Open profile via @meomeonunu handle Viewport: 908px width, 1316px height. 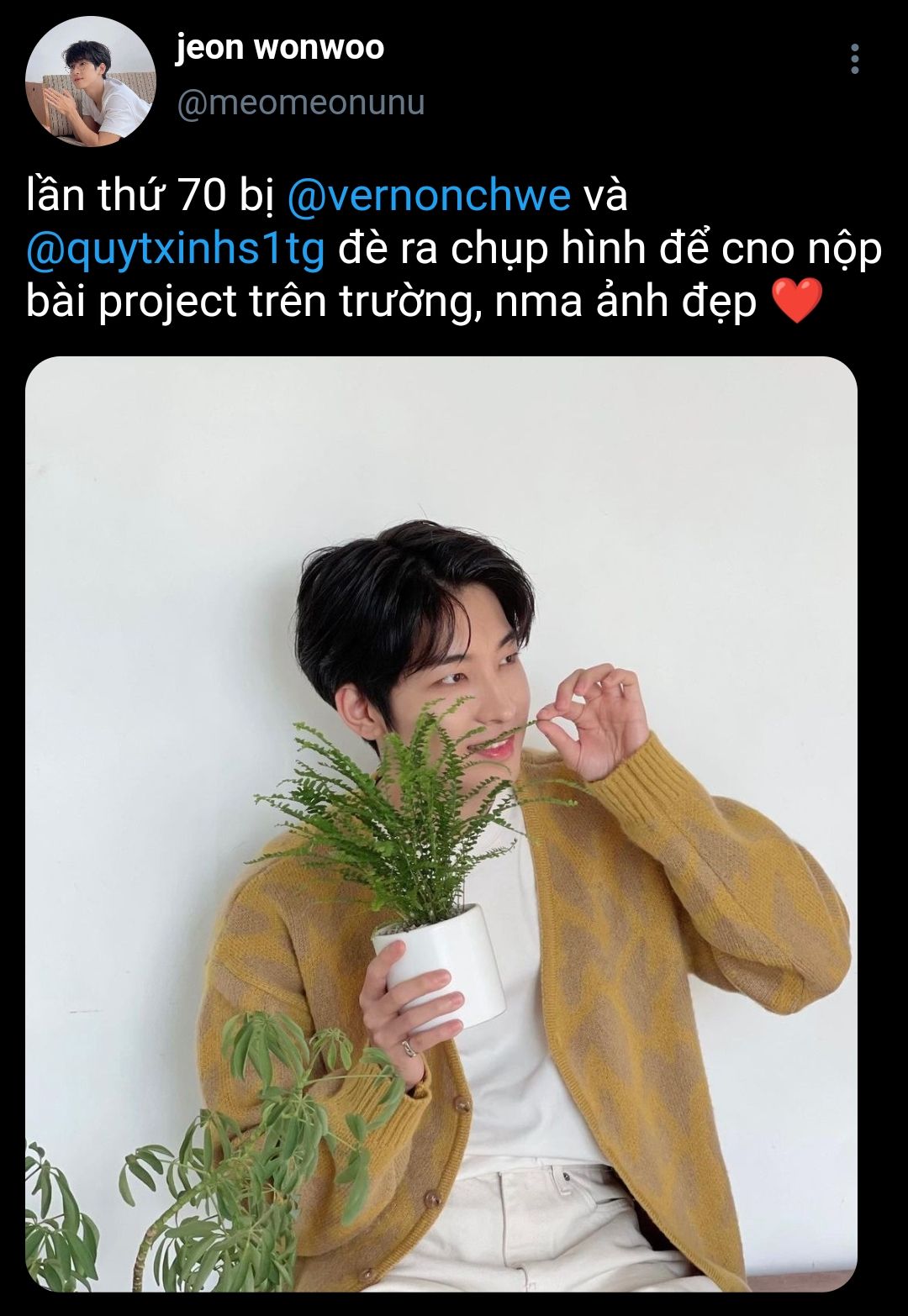[300, 103]
